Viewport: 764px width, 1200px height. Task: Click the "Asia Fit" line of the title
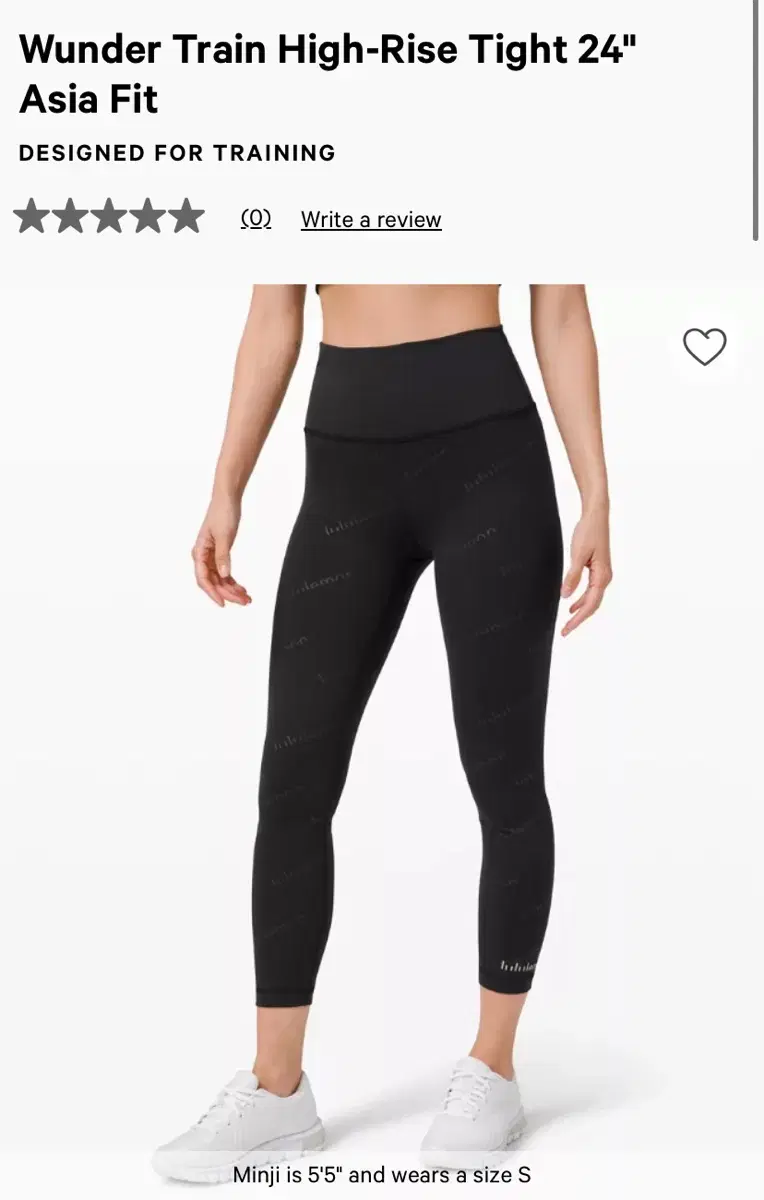87,99
